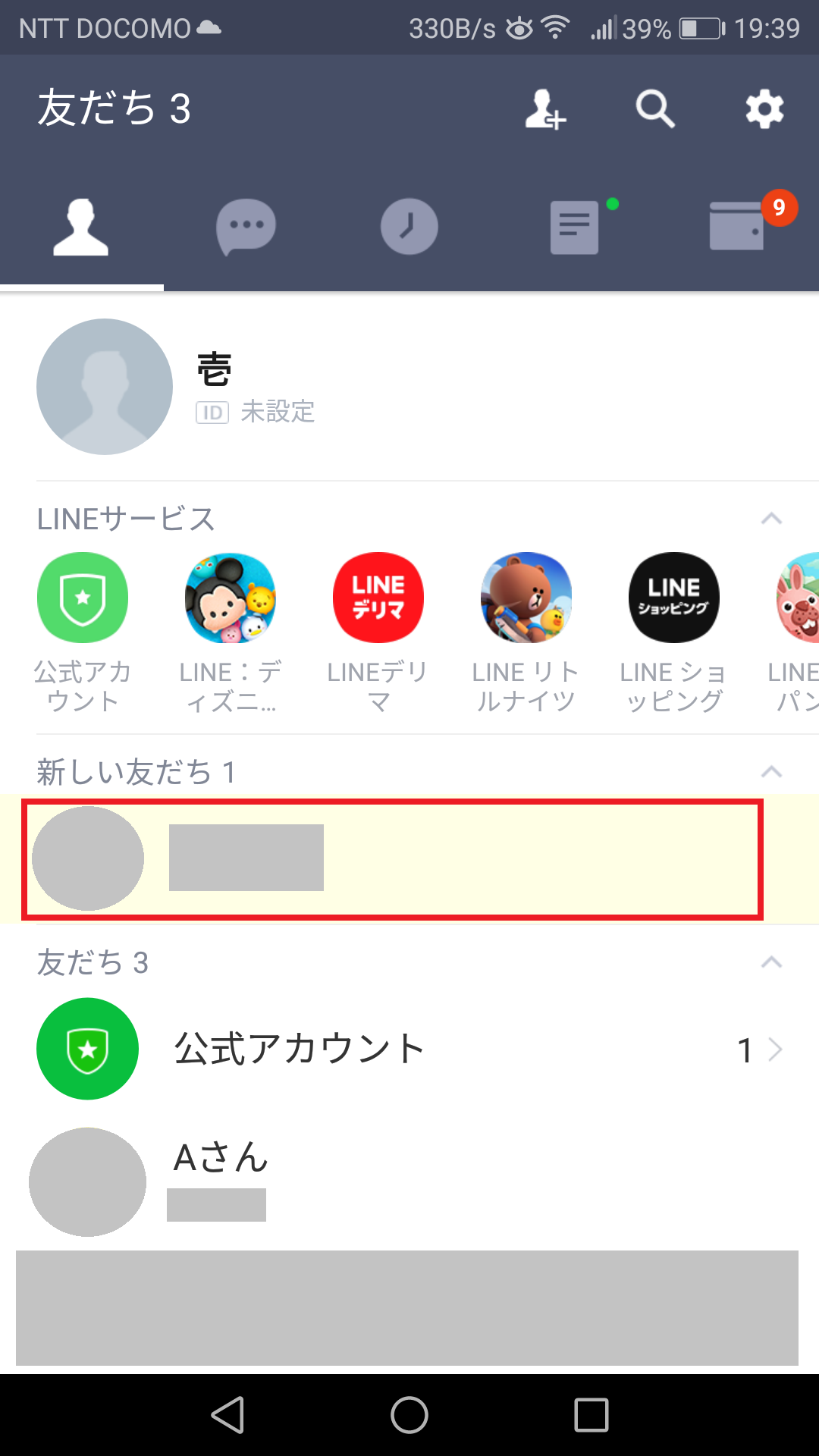Tap the system back button

click(227, 1415)
